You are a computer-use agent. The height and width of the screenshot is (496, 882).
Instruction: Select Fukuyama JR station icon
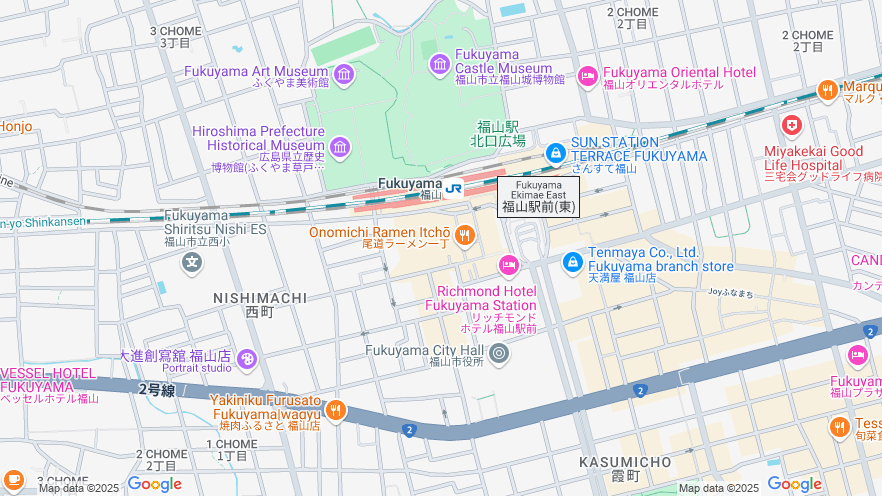454,187
